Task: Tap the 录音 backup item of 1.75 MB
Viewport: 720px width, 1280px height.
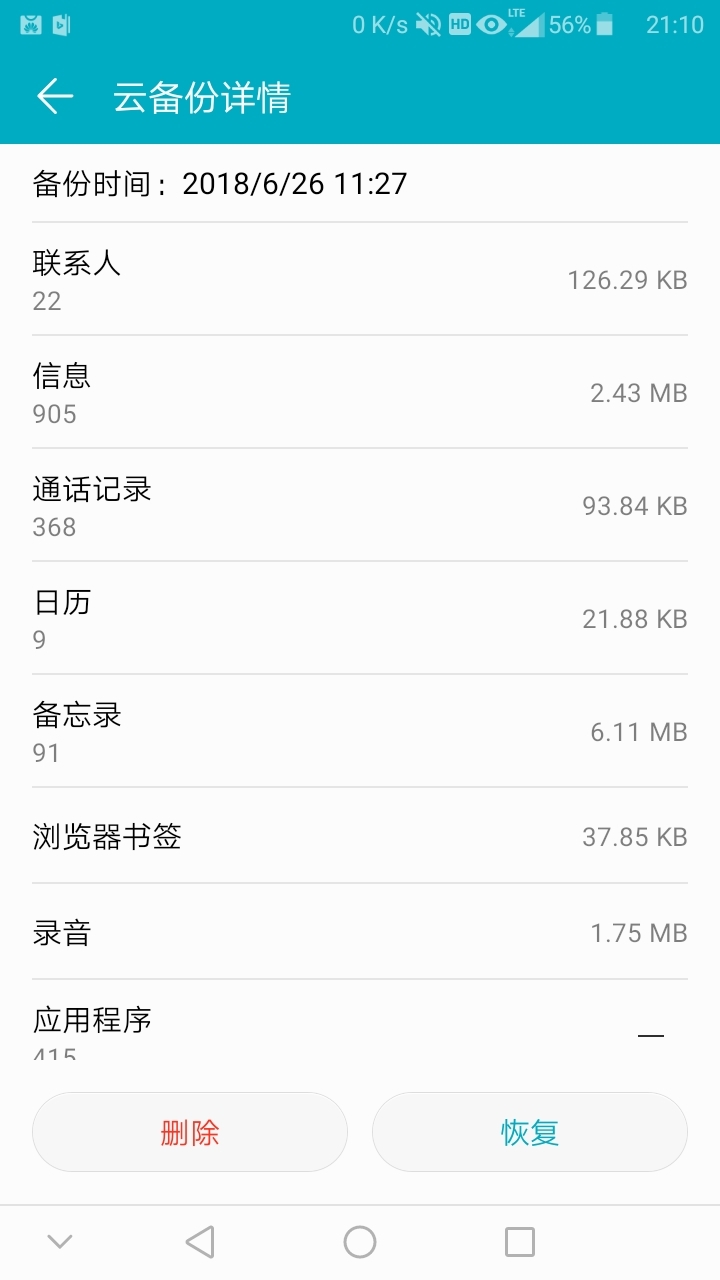Action: pyautogui.click(x=360, y=931)
